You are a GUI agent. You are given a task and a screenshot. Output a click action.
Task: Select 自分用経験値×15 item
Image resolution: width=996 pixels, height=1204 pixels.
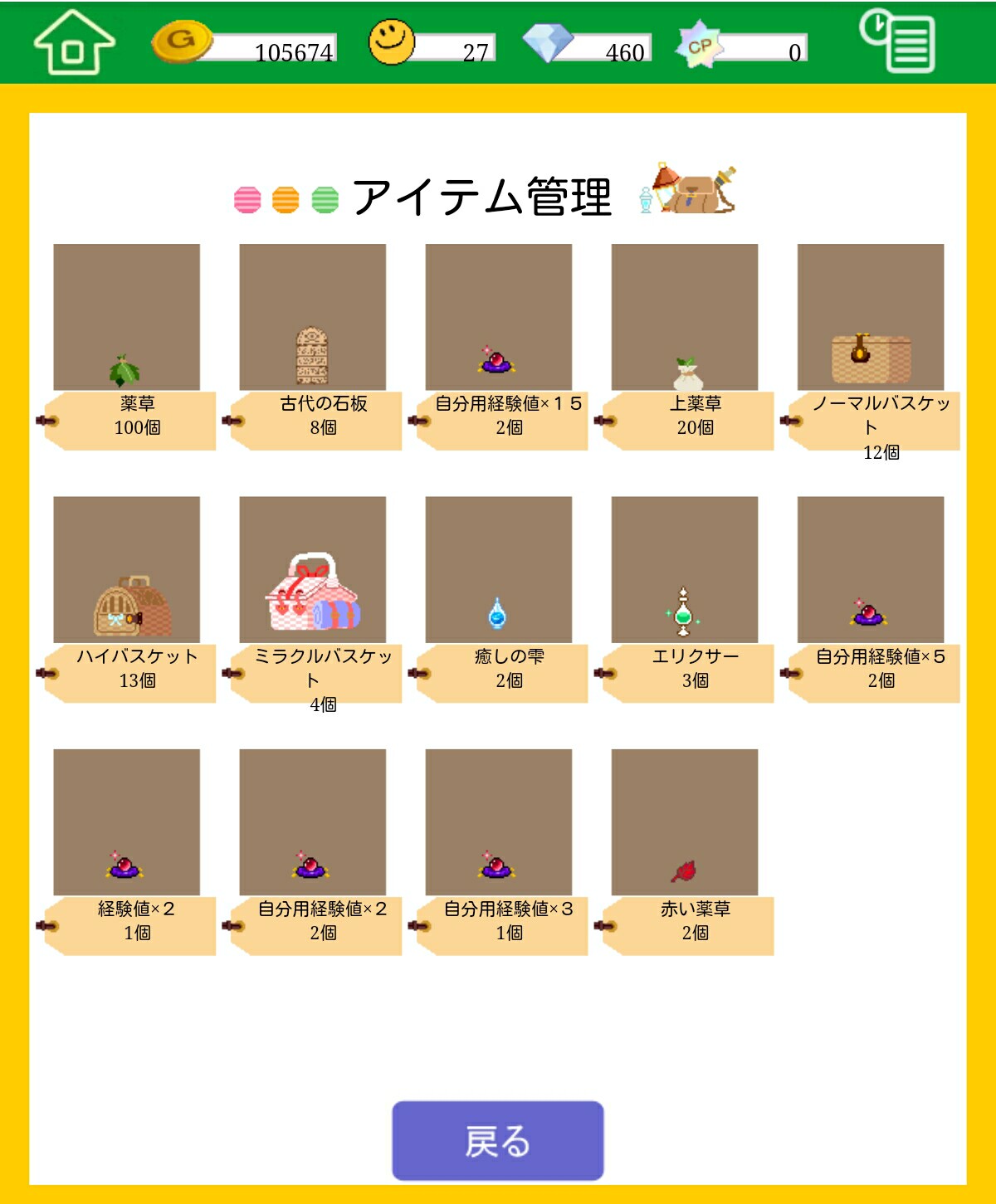[x=498, y=318]
